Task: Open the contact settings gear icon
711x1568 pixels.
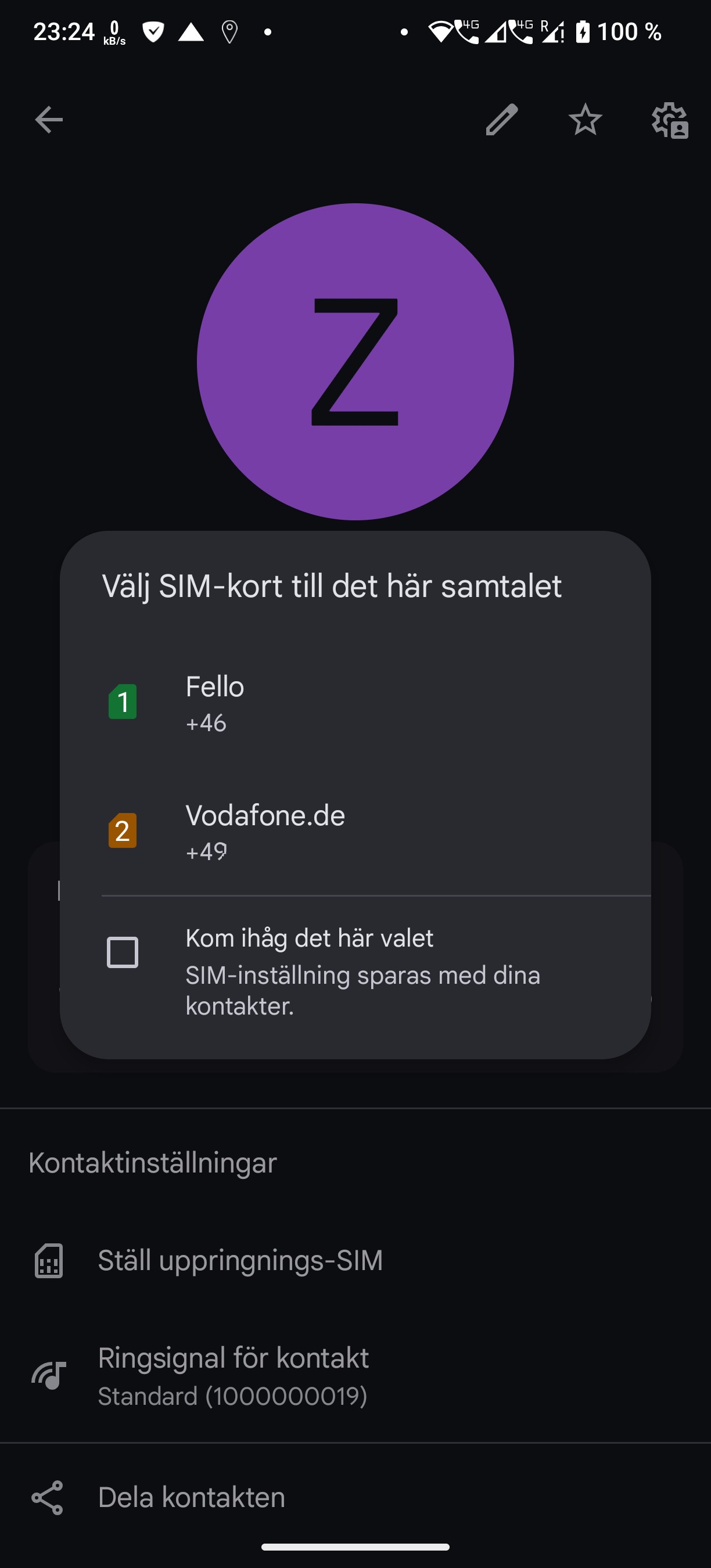Action: (x=670, y=121)
